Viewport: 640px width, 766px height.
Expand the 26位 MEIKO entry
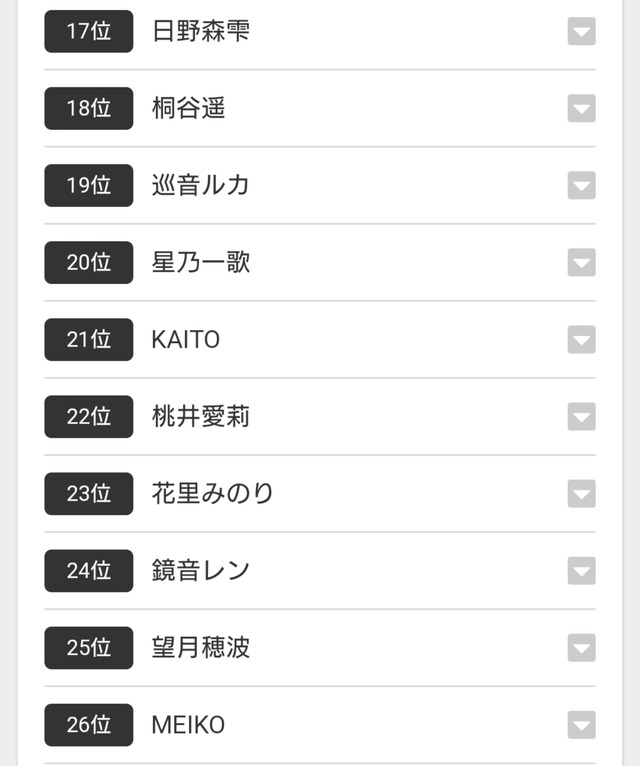point(581,725)
